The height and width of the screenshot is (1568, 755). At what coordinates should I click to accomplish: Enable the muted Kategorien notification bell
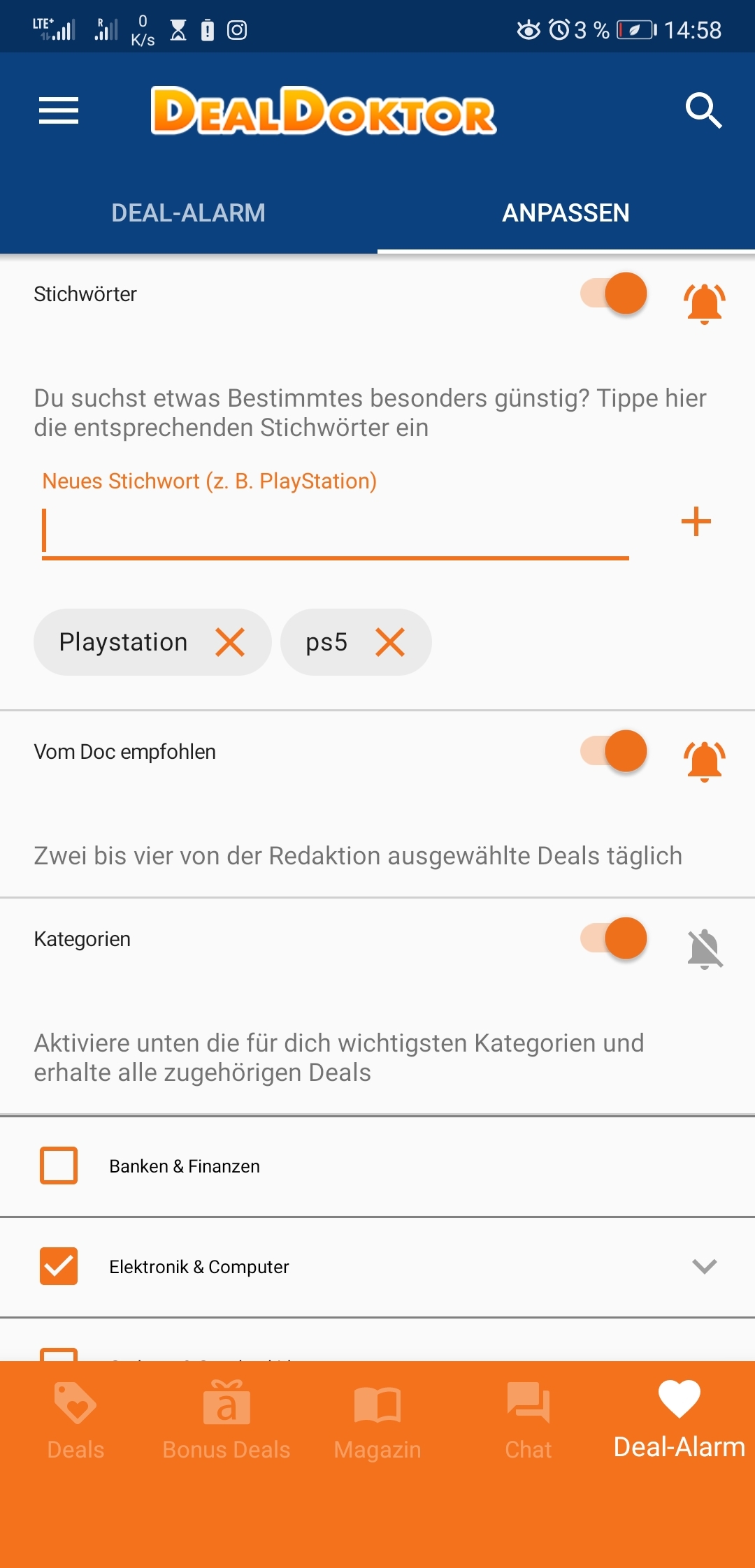[705, 948]
